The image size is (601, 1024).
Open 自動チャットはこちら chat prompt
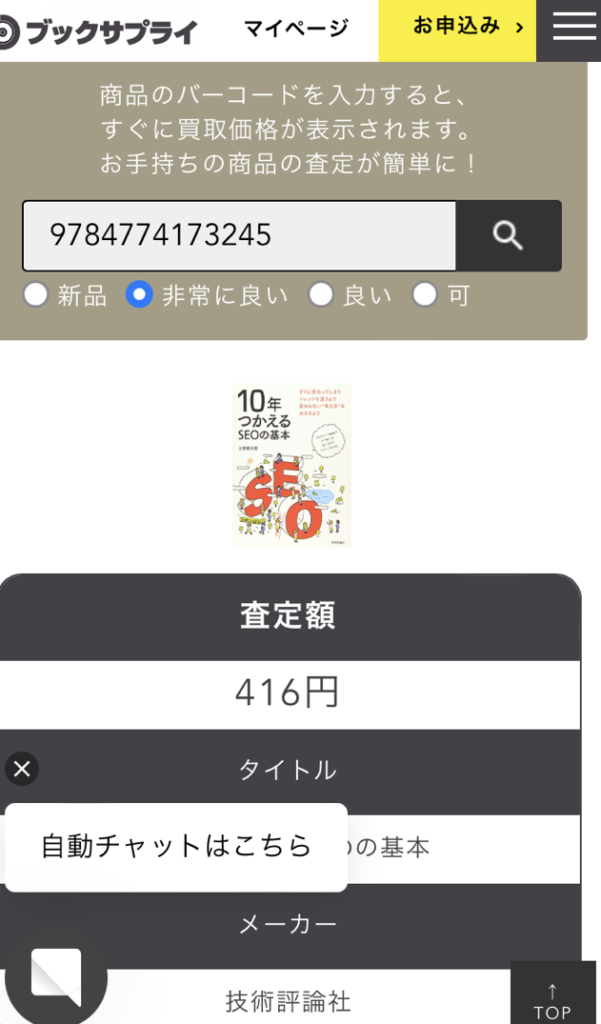(x=176, y=847)
